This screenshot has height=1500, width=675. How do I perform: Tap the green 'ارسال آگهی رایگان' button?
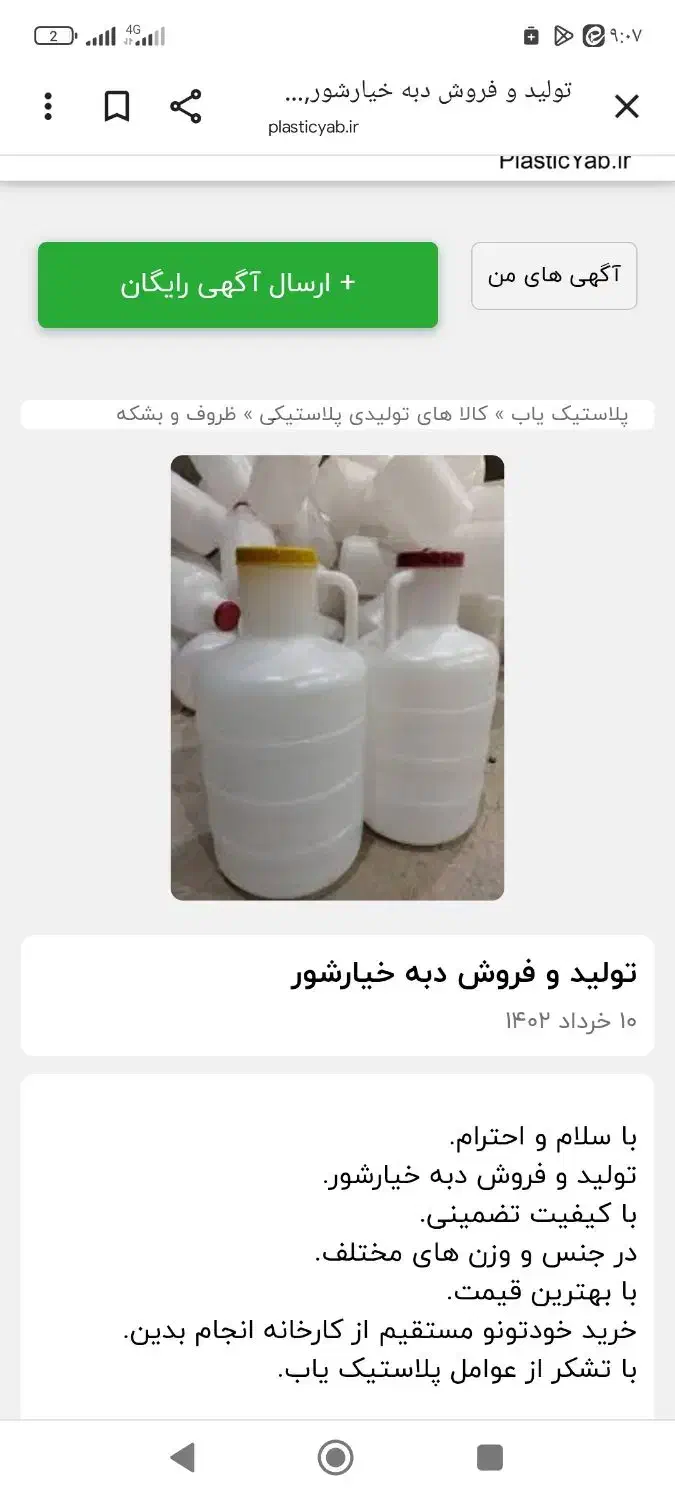coord(238,285)
